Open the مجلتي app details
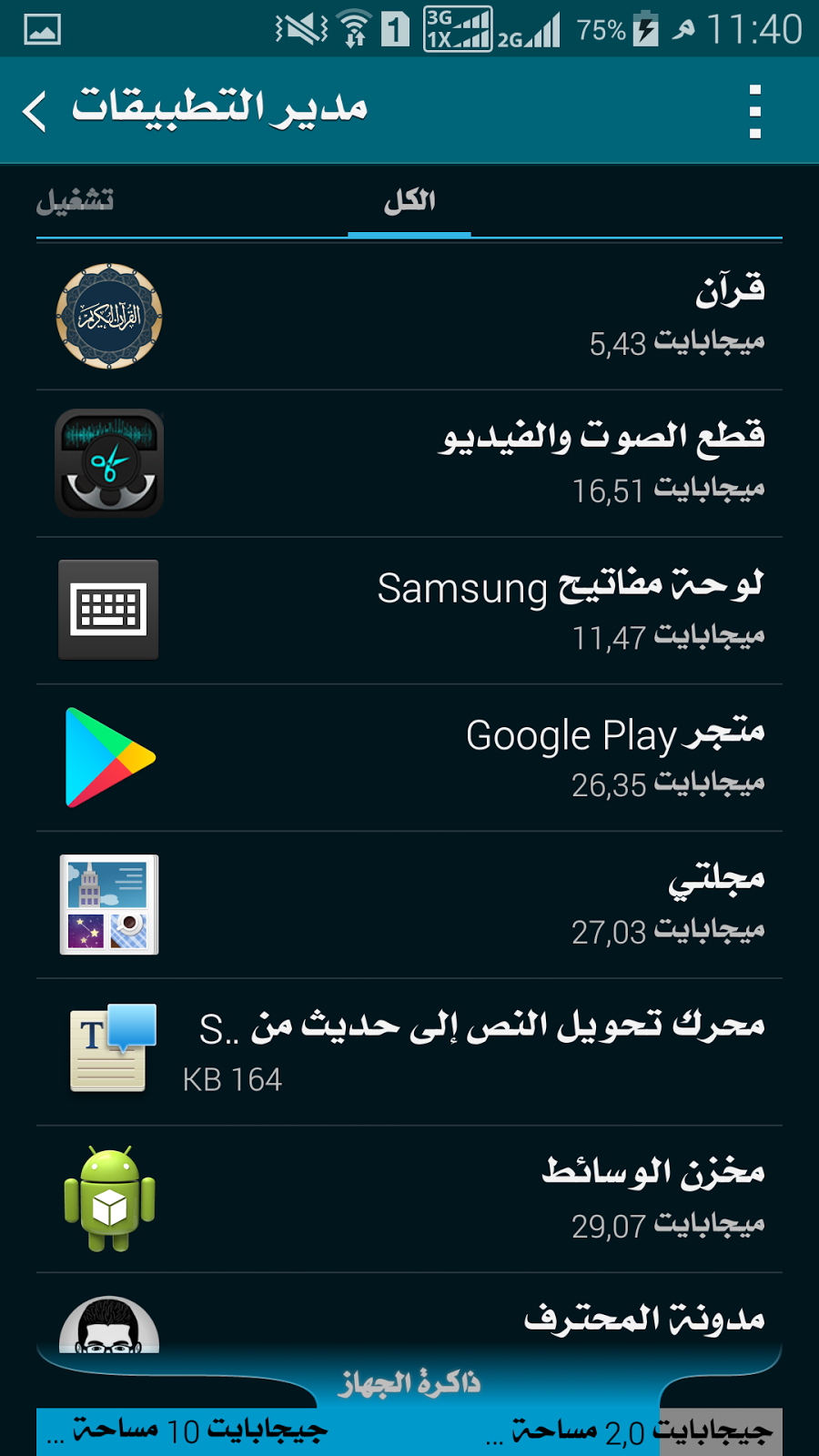The image size is (819, 1456). [x=409, y=905]
